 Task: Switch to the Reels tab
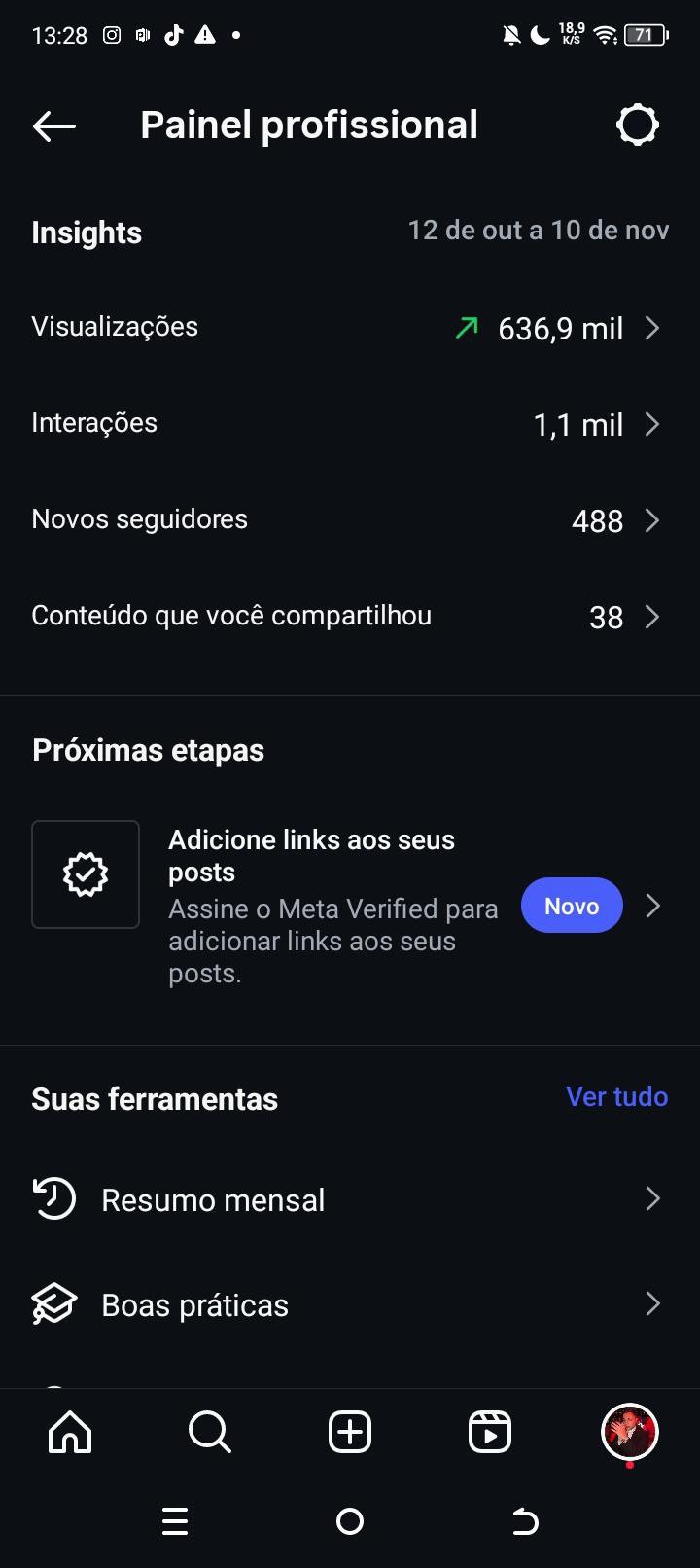pos(490,1432)
